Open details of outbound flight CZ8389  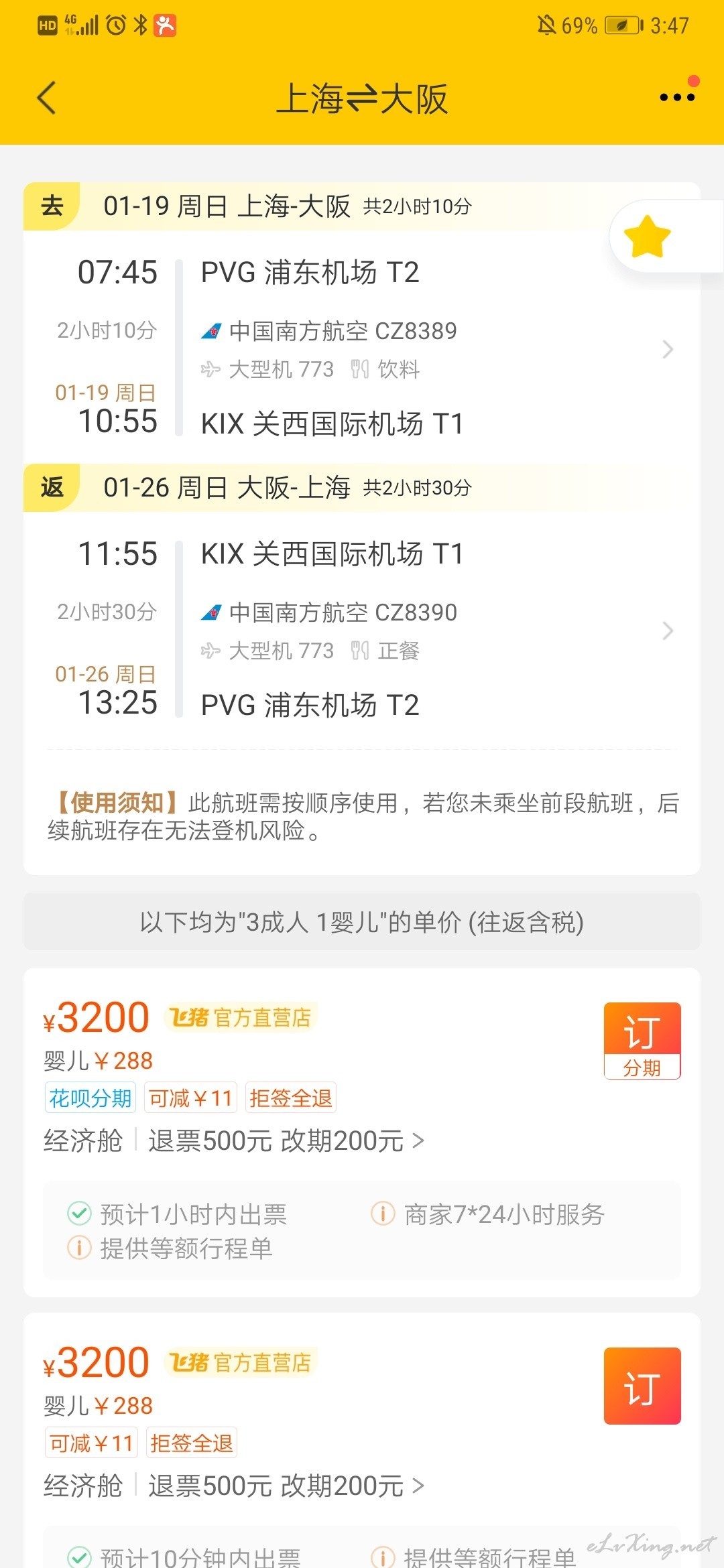click(362, 348)
